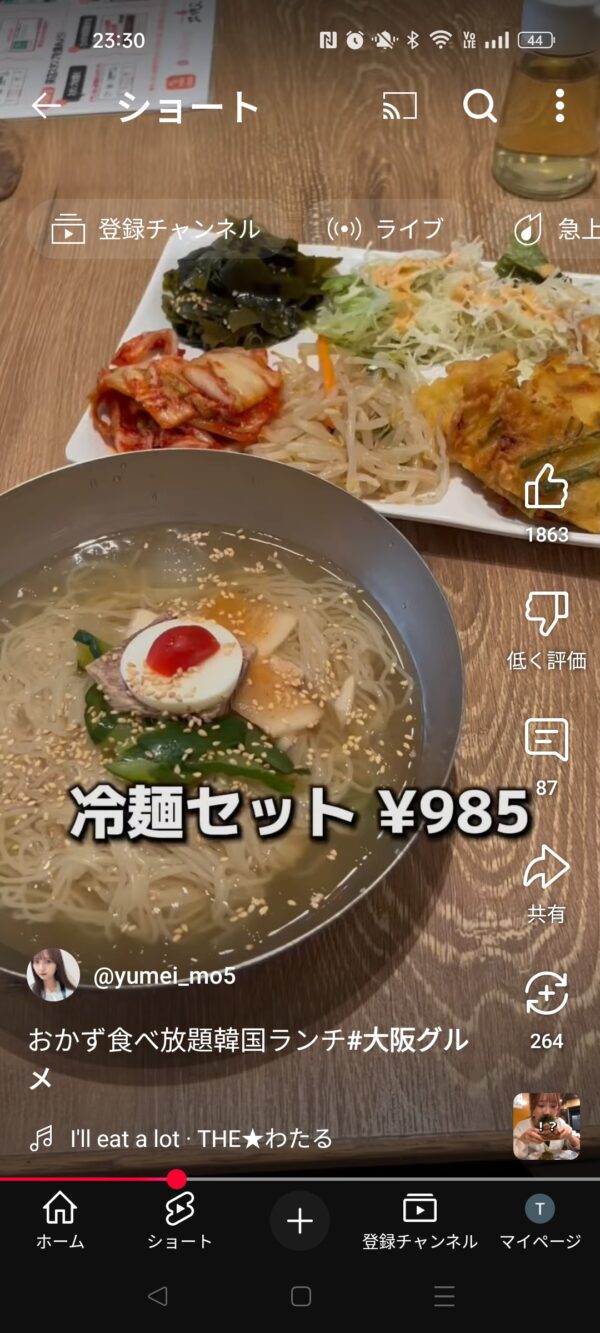Viewport: 600px width, 1333px height.
Task: Open the comments with 87 count
Action: [x=547, y=756]
